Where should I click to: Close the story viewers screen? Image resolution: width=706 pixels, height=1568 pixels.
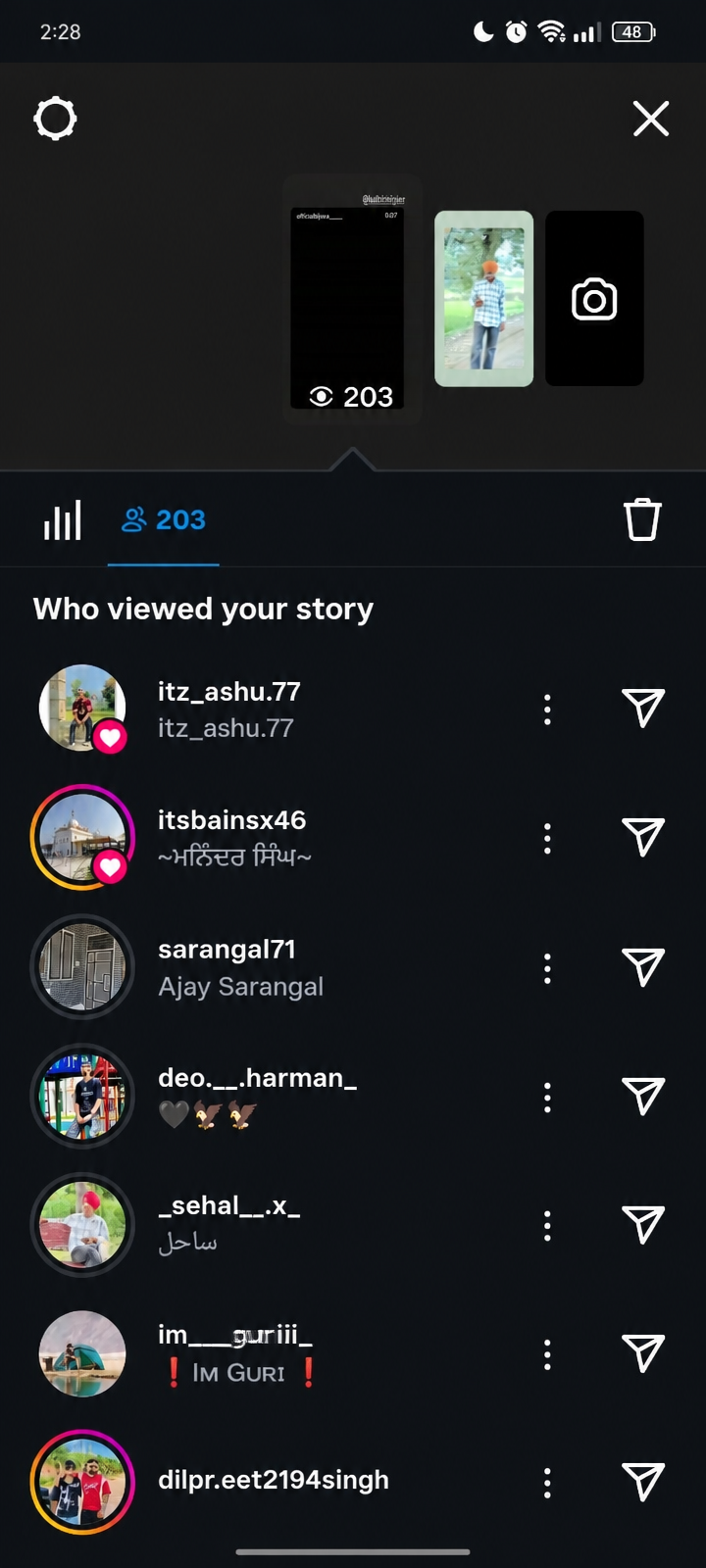coord(651,119)
